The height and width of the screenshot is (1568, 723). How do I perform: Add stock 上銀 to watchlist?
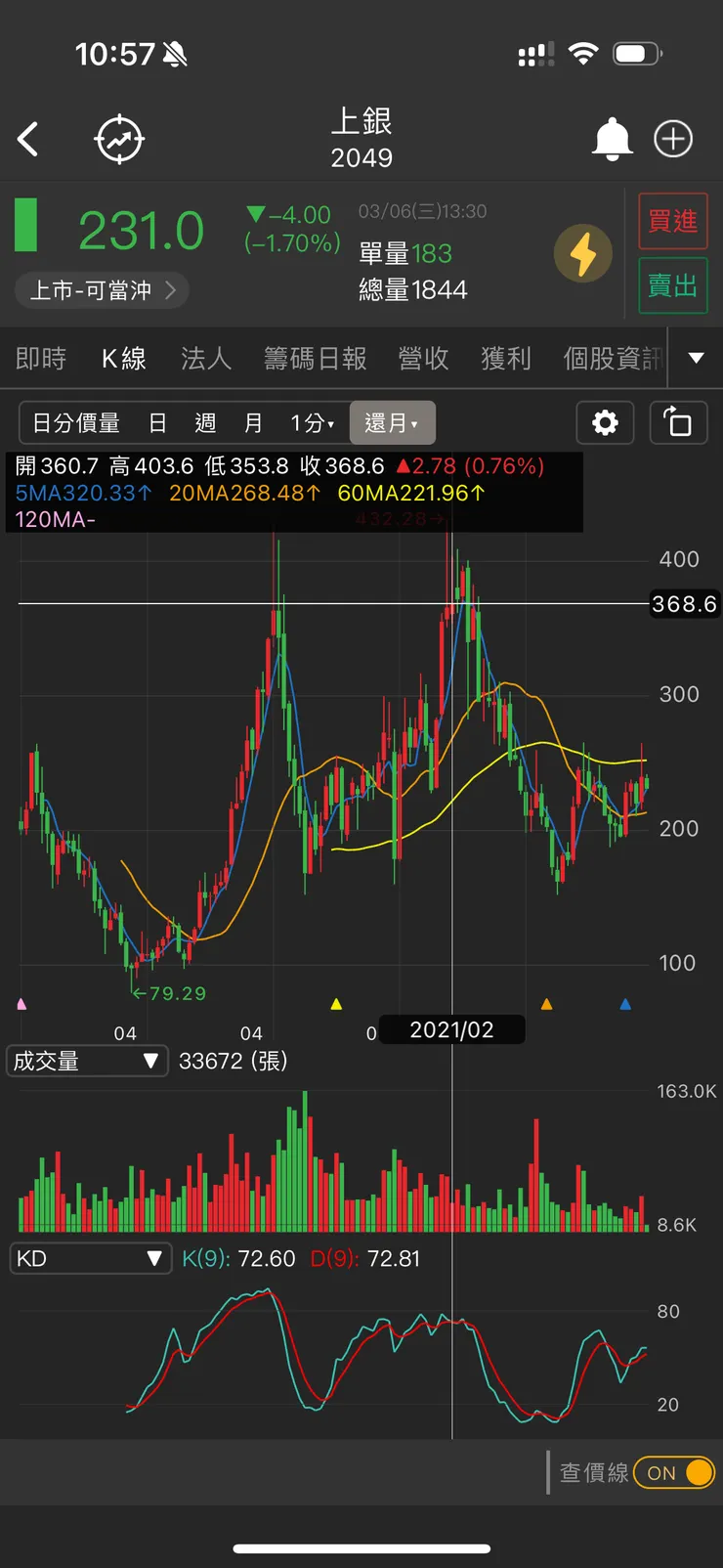pyautogui.click(x=673, y=139)
